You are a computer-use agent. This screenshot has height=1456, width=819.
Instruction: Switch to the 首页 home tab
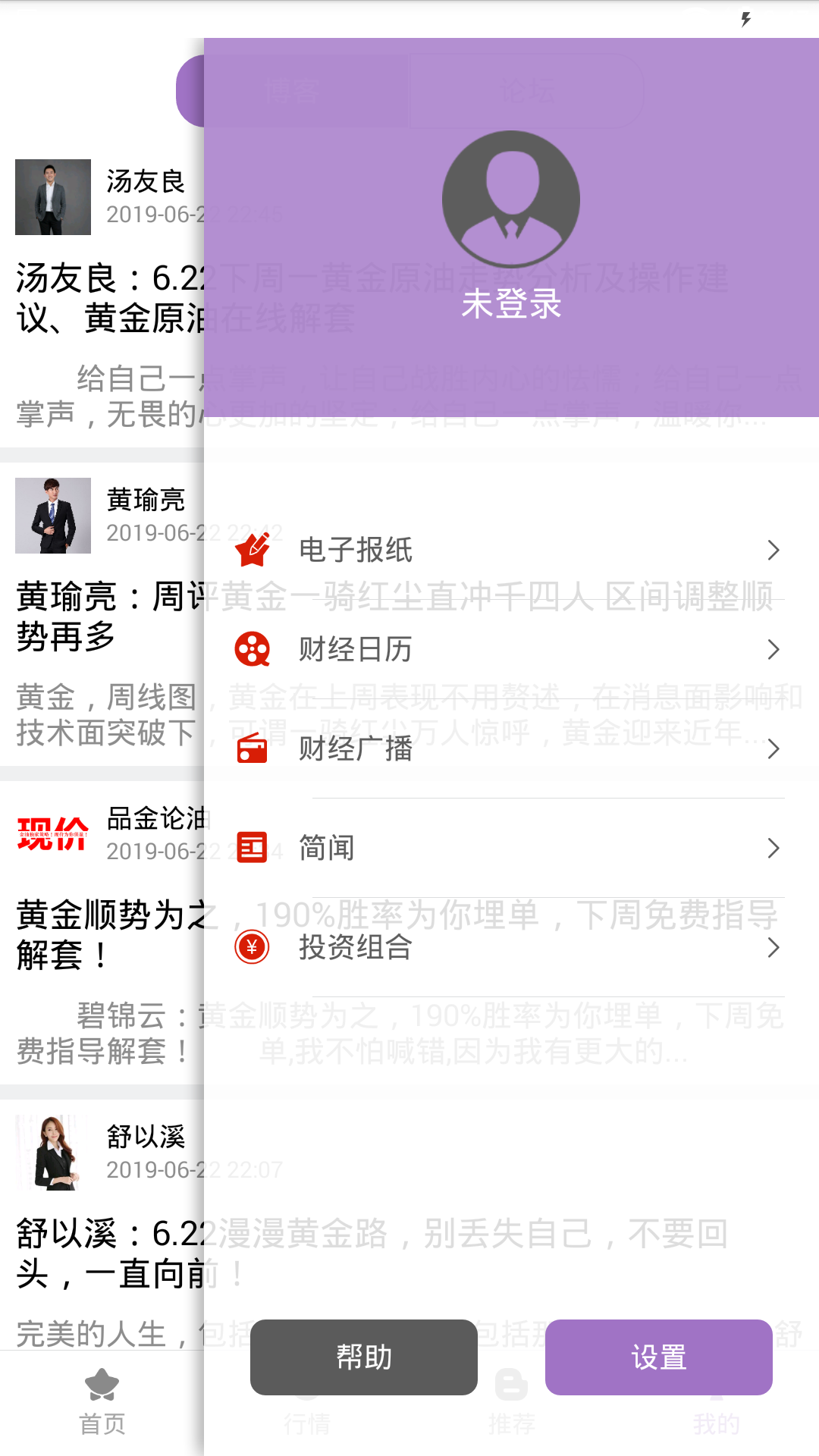[x=102, y=1403]
